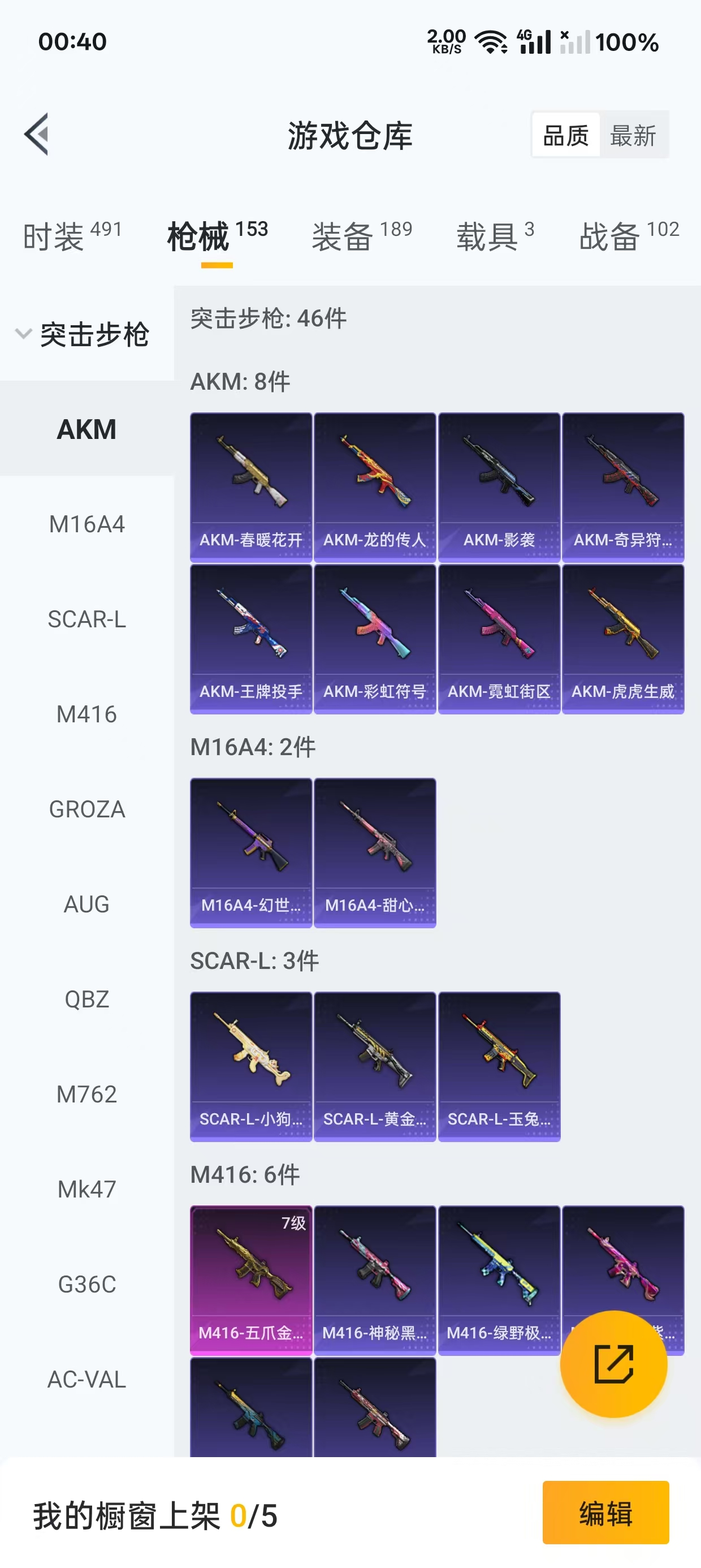The height and width of the screenshot is (1568, 701).
Task: Tap the yellow floating share button
Action: coord(613,1363)
